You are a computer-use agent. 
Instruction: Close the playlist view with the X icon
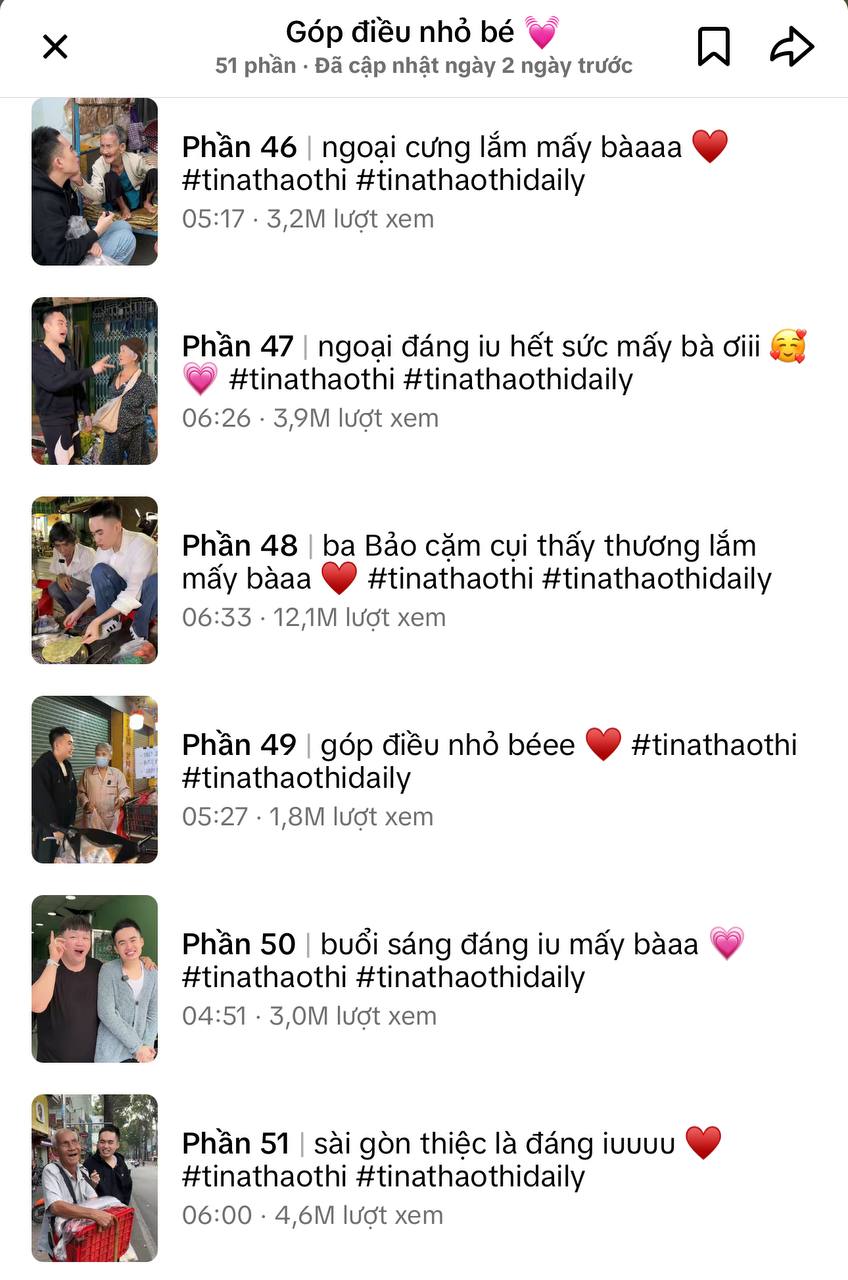tap(54, 46)
